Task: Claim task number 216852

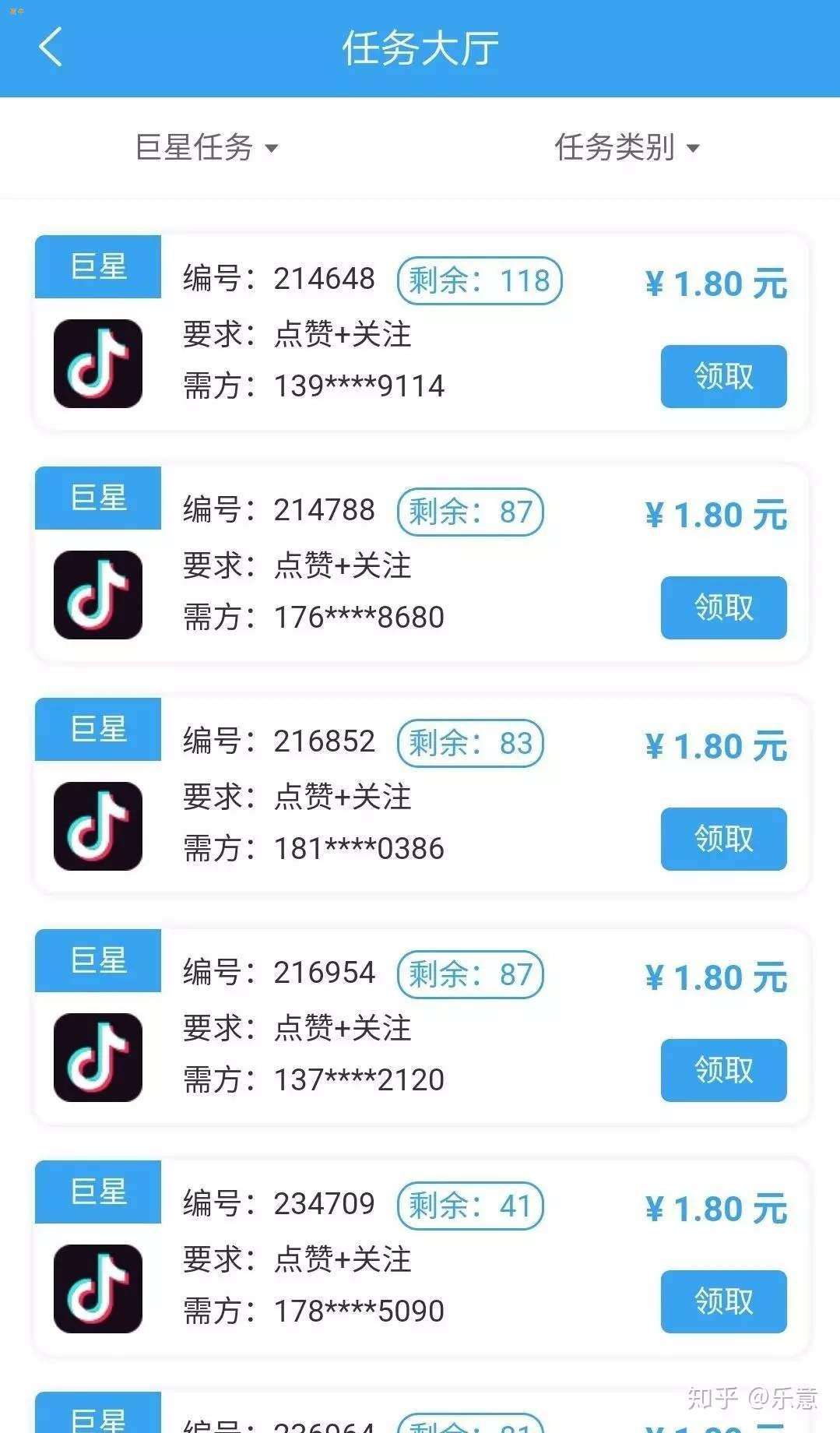Action: 723,839
